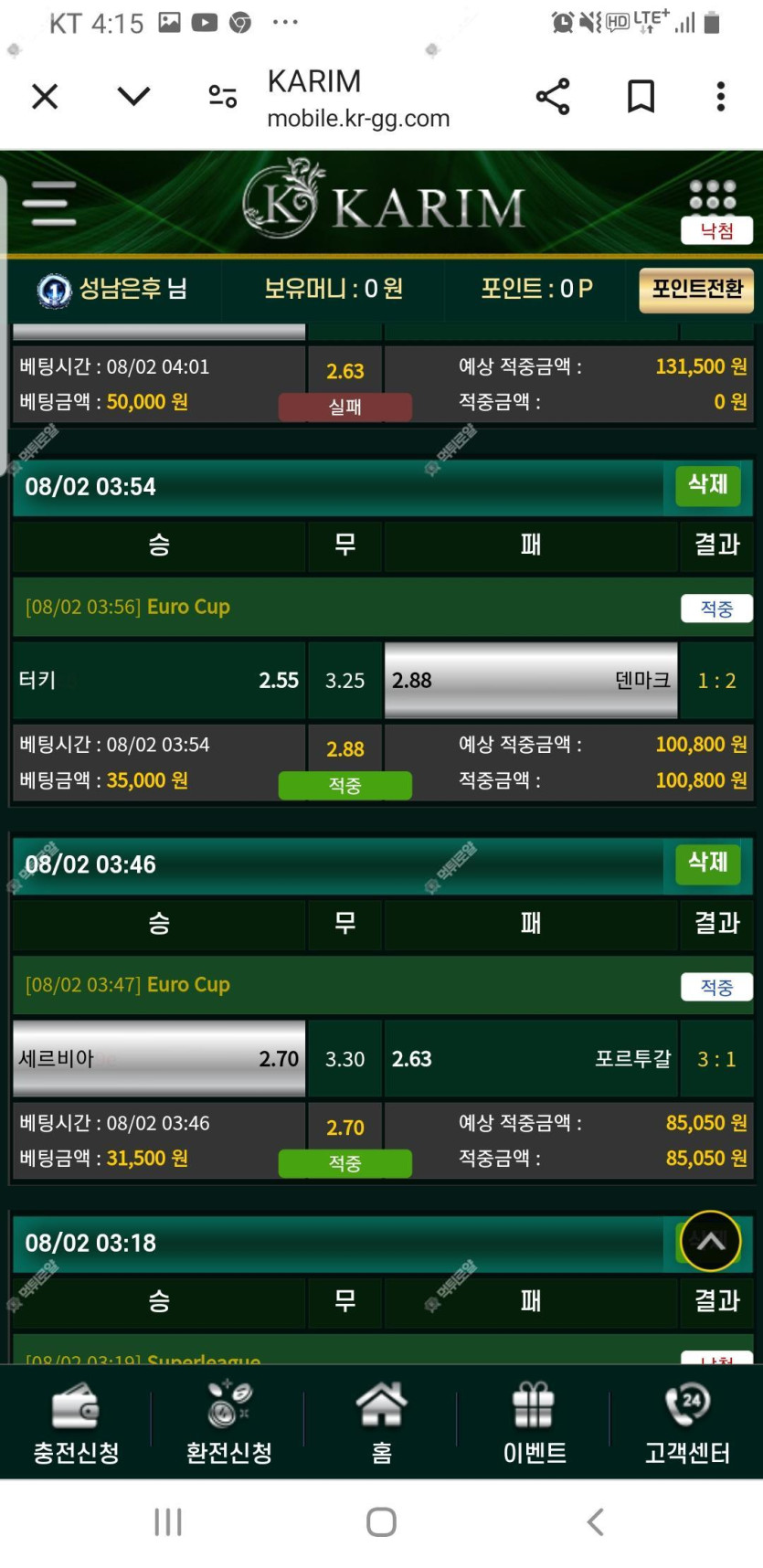763x1568 pixels.
Task: Share this page
Action: click(x=553, y=96)
